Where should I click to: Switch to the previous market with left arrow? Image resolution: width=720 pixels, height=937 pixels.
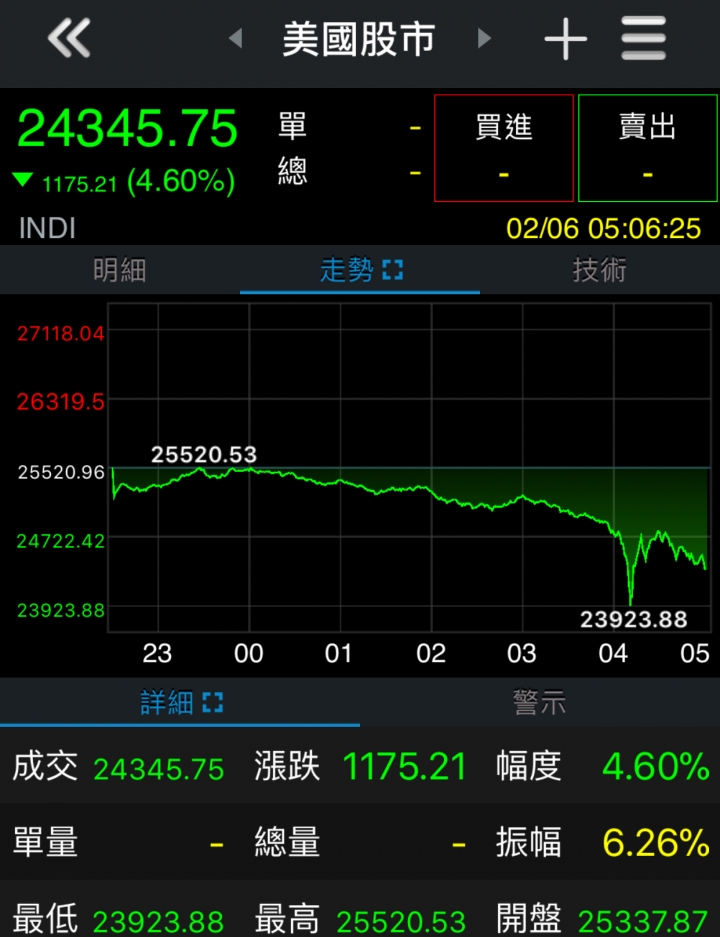(x=235, y=40)
